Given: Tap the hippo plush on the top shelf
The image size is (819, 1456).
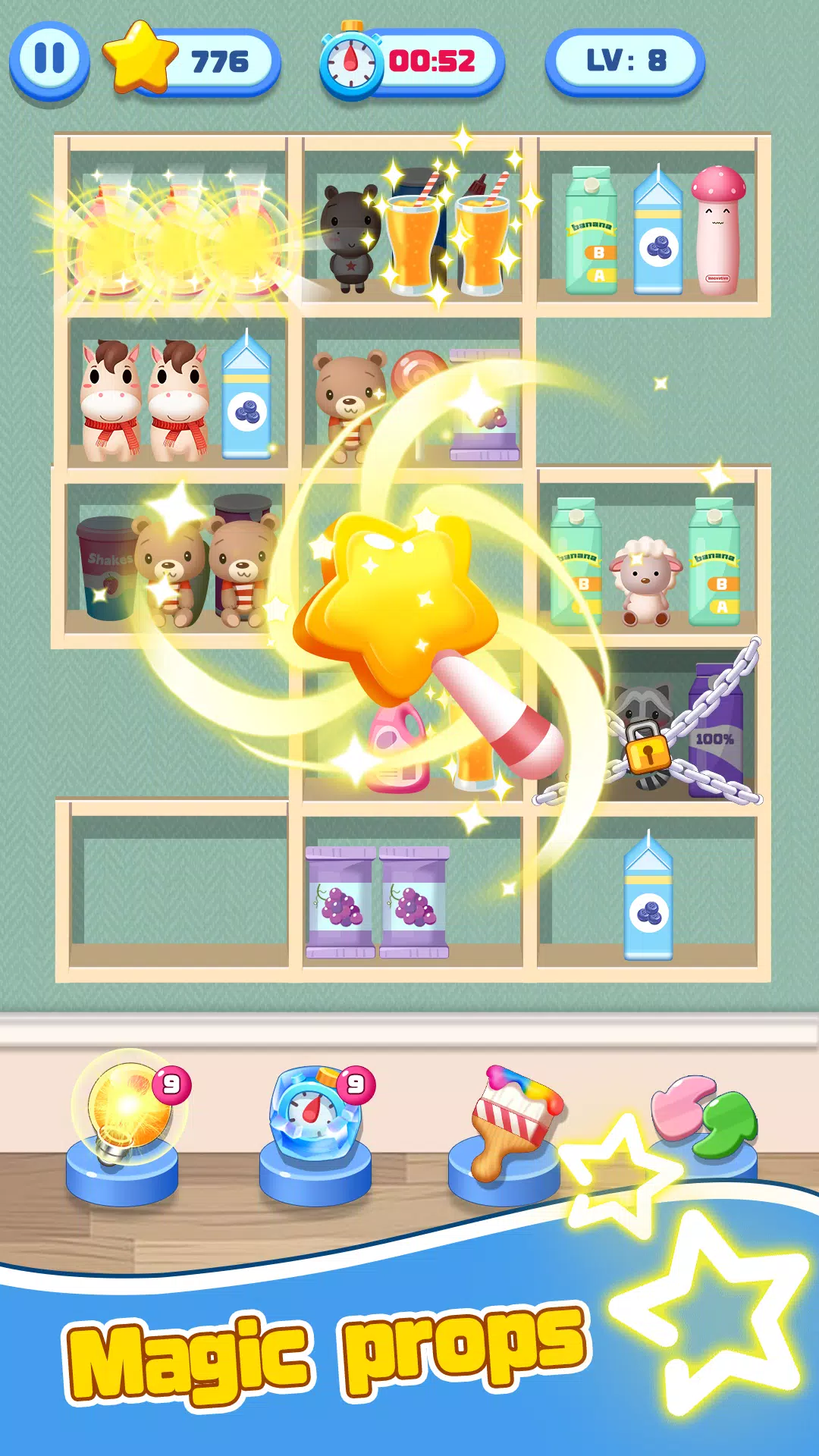Looking at the screenshot, I should 349,235.
